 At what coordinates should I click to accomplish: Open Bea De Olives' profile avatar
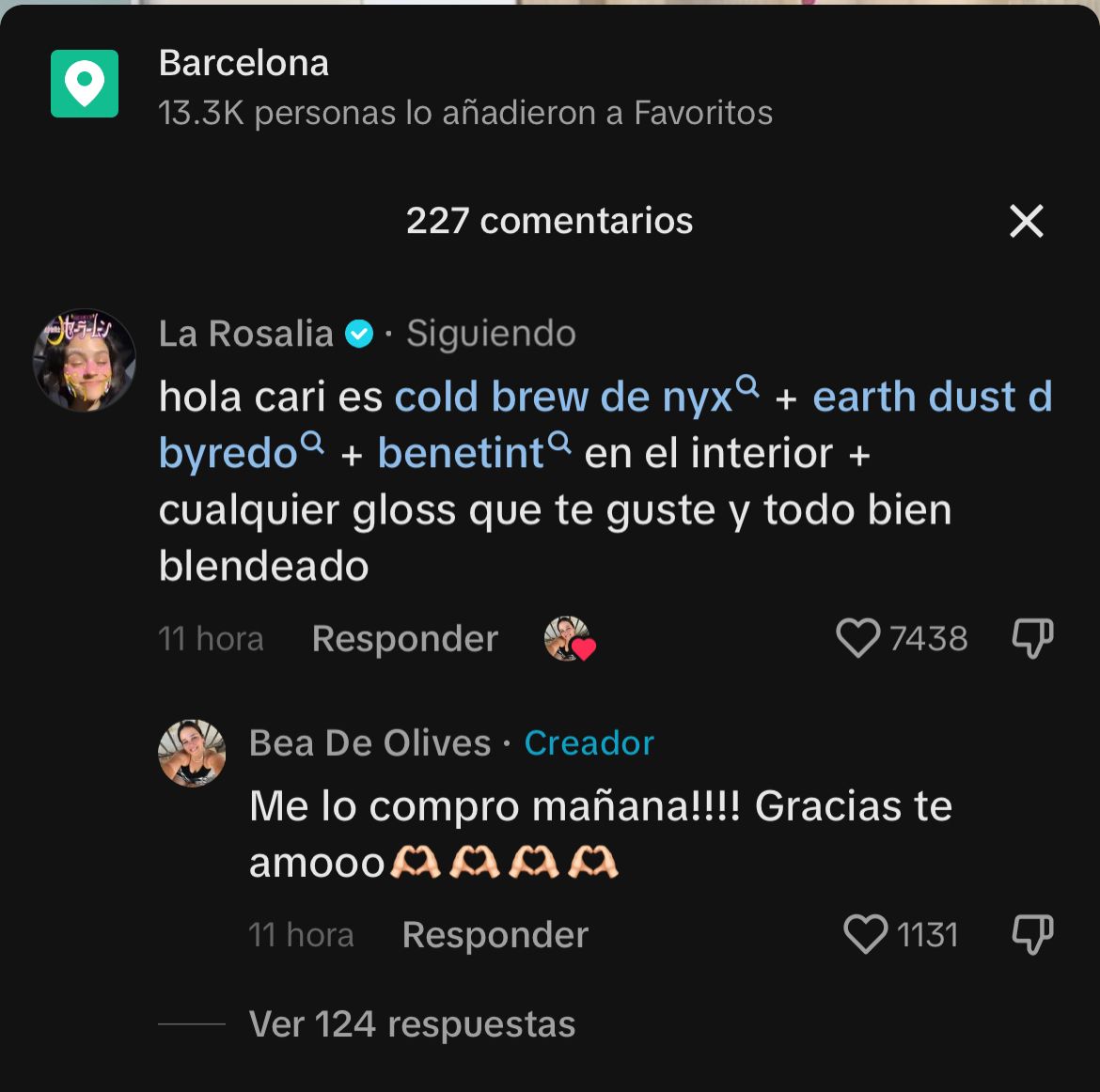point(192,753)
